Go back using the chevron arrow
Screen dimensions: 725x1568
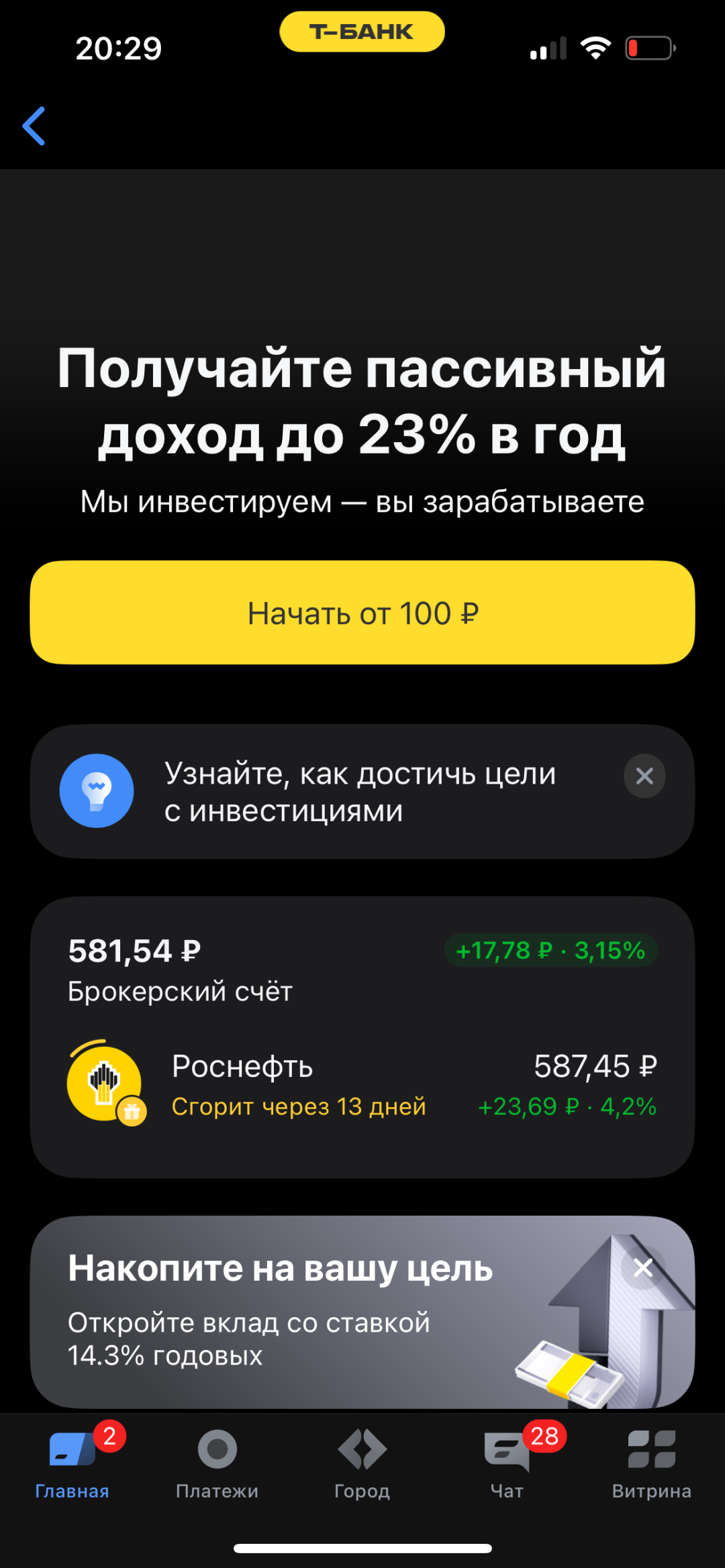(x=34, y=125)
